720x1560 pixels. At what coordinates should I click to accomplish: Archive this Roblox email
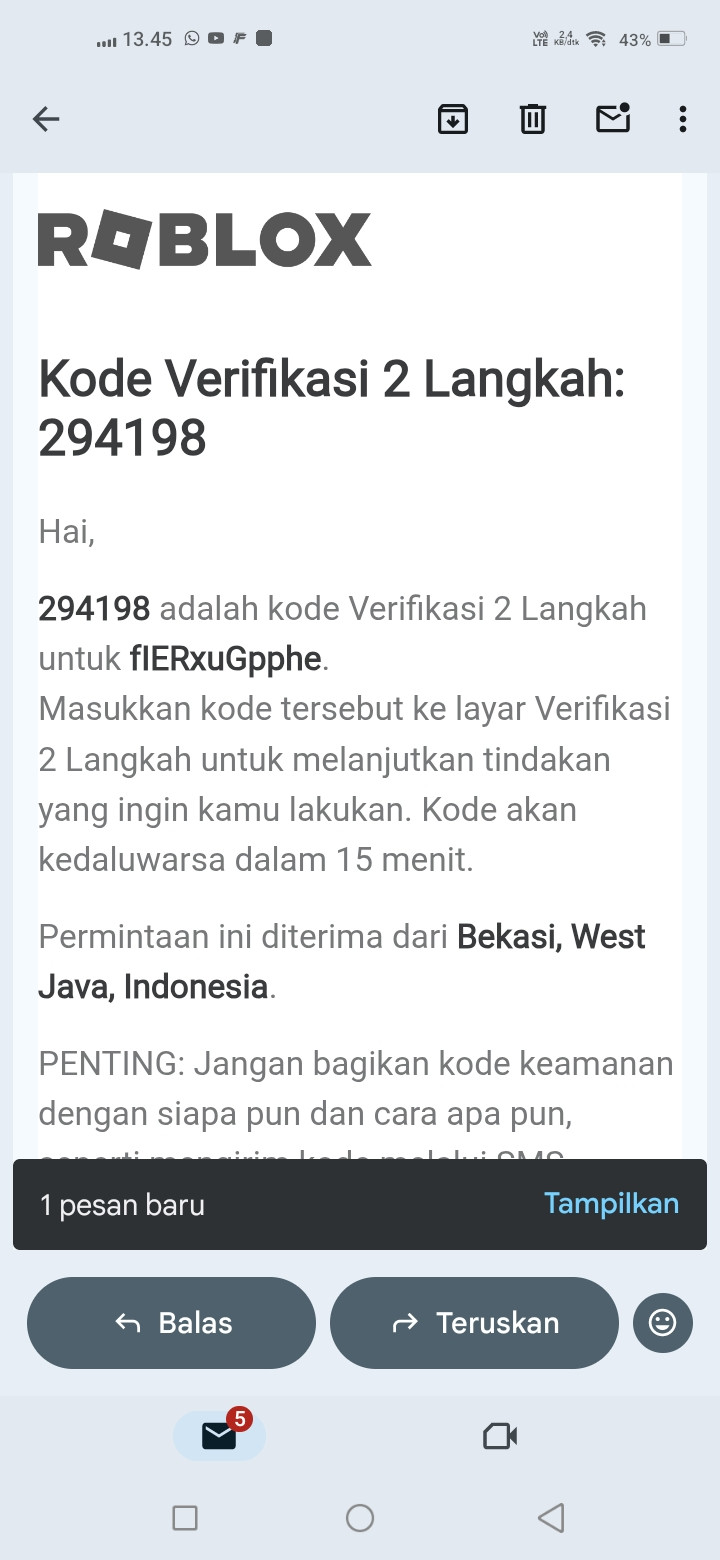tap(453, 119)
